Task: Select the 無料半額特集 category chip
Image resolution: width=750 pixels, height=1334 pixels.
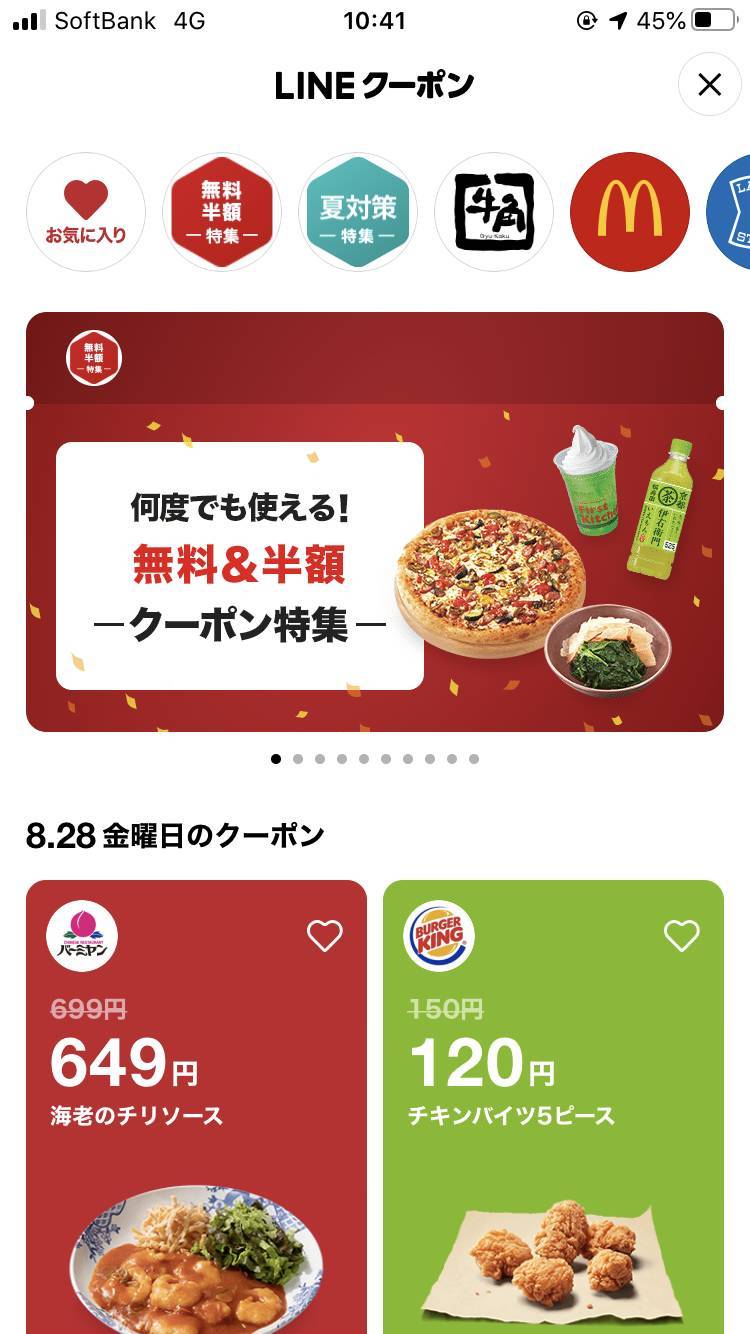Action: (x=222, y=212)
